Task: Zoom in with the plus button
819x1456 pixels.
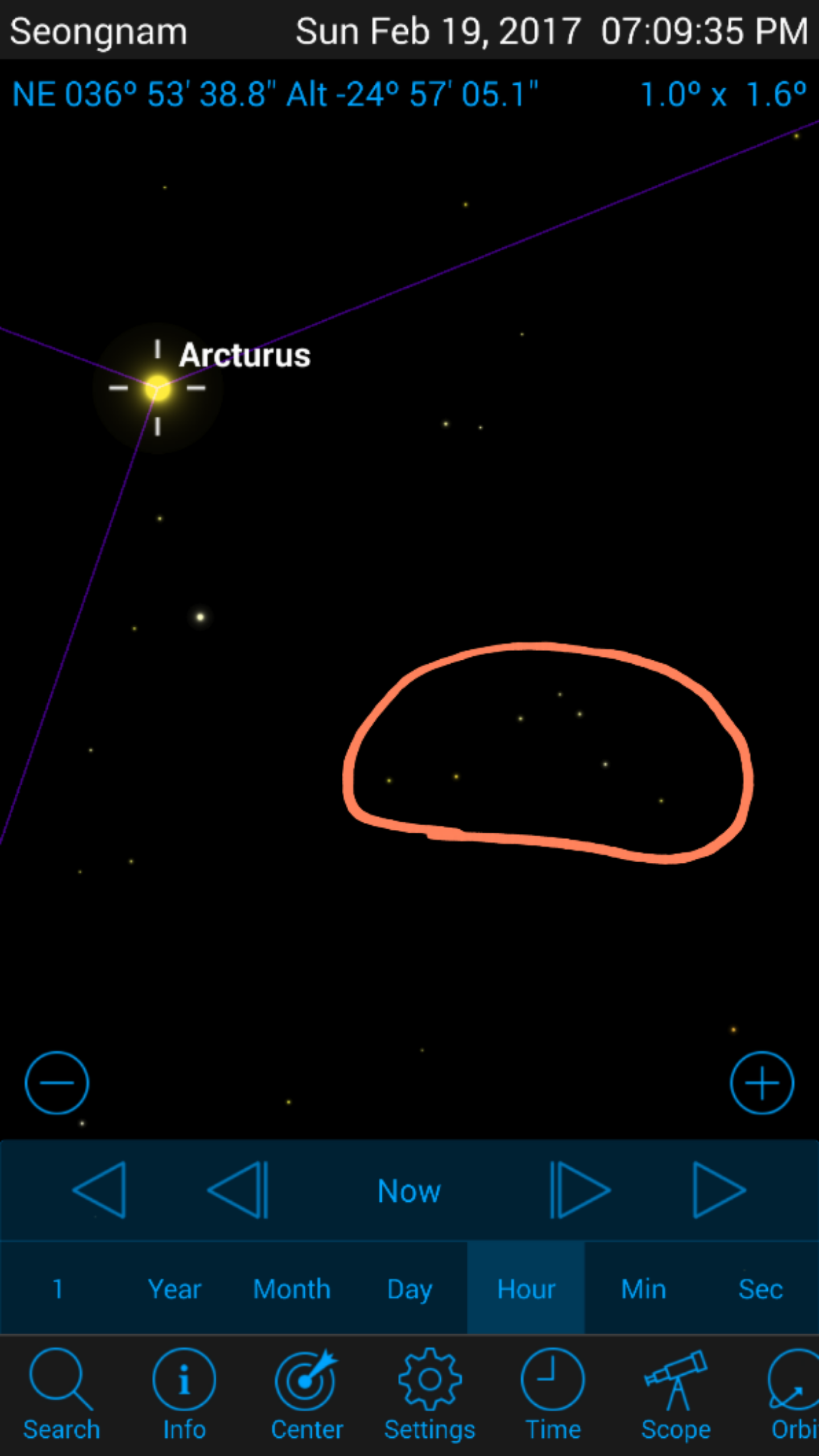Action: [x=762, y=1082]
